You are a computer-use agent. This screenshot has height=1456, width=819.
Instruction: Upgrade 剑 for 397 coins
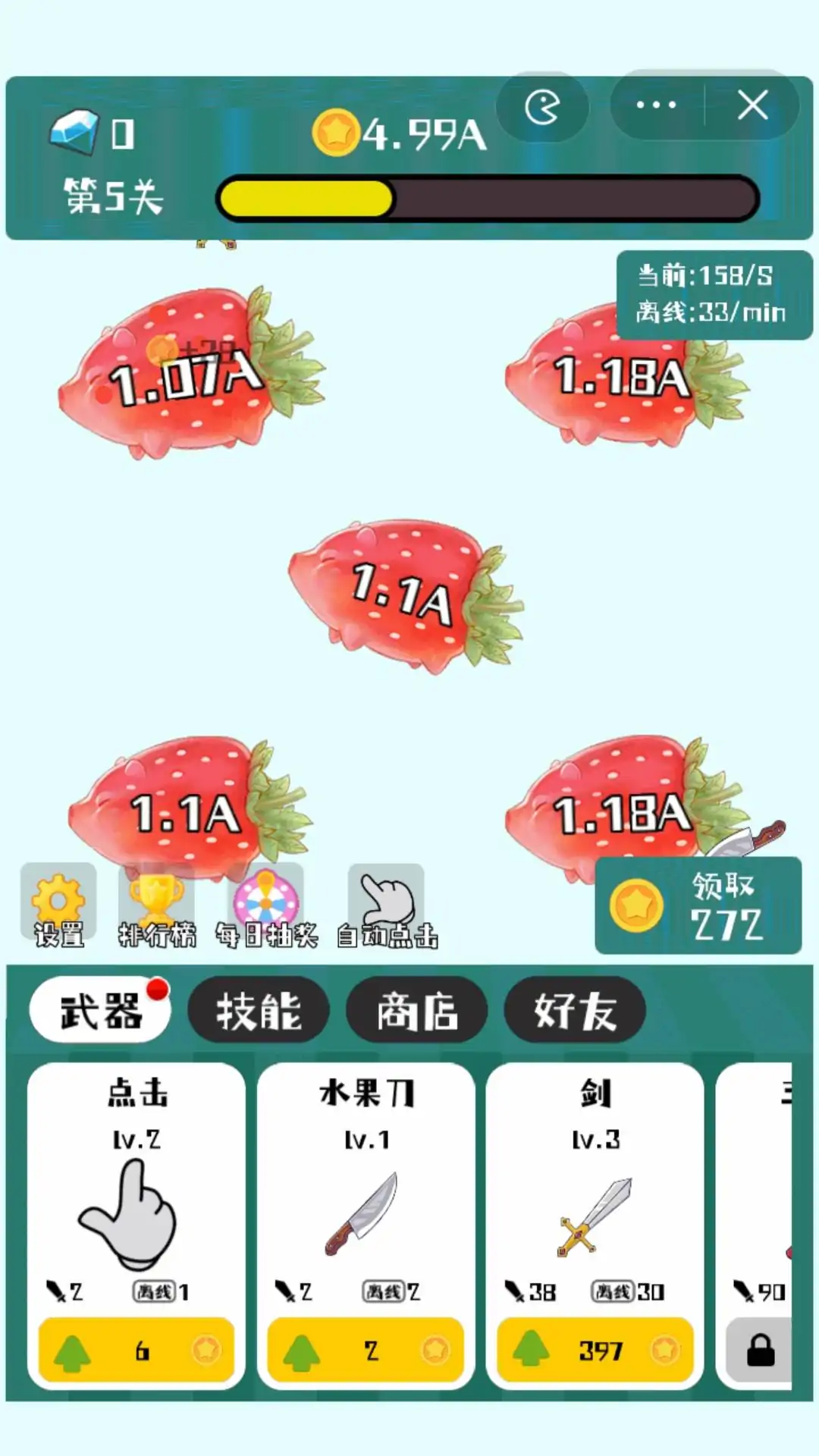[595, 1351]
